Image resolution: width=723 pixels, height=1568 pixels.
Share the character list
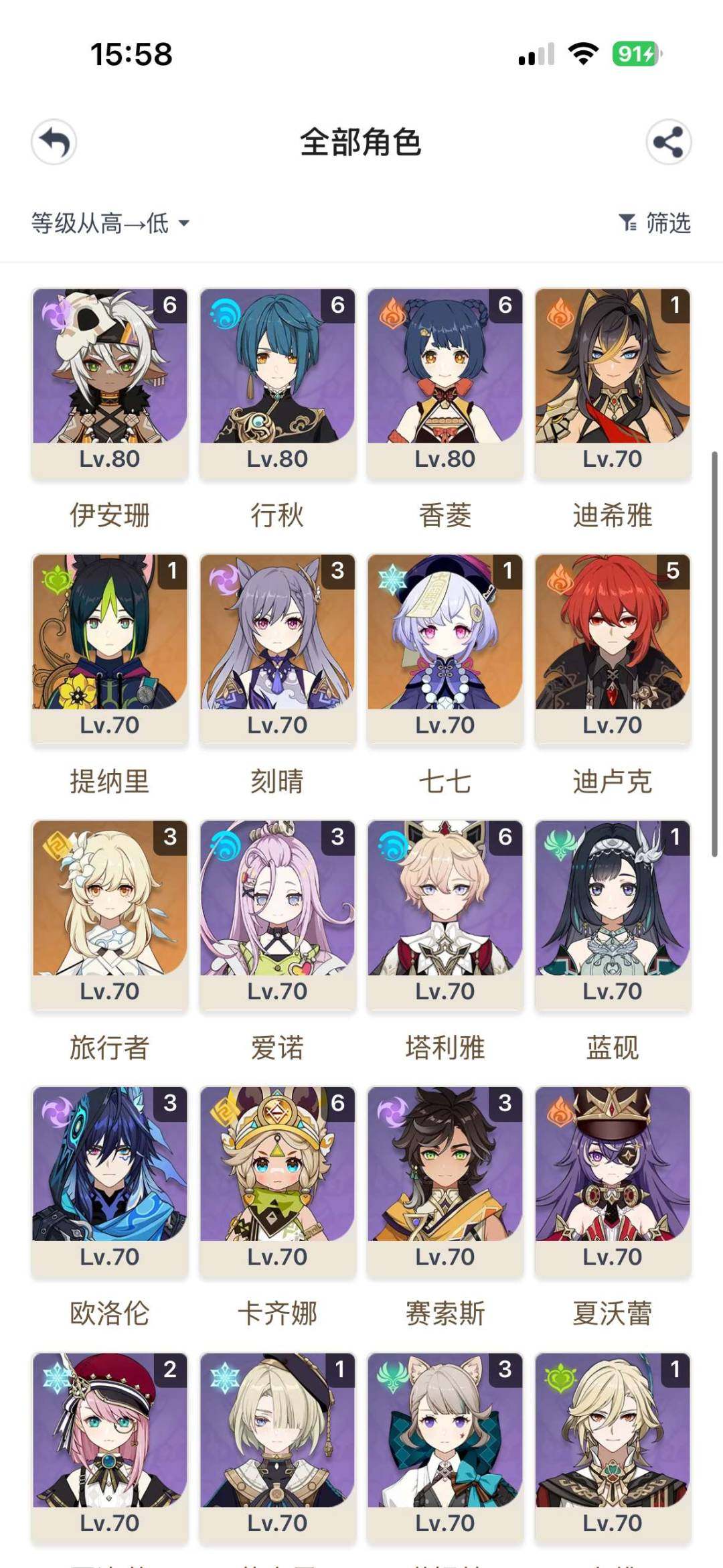668,142
